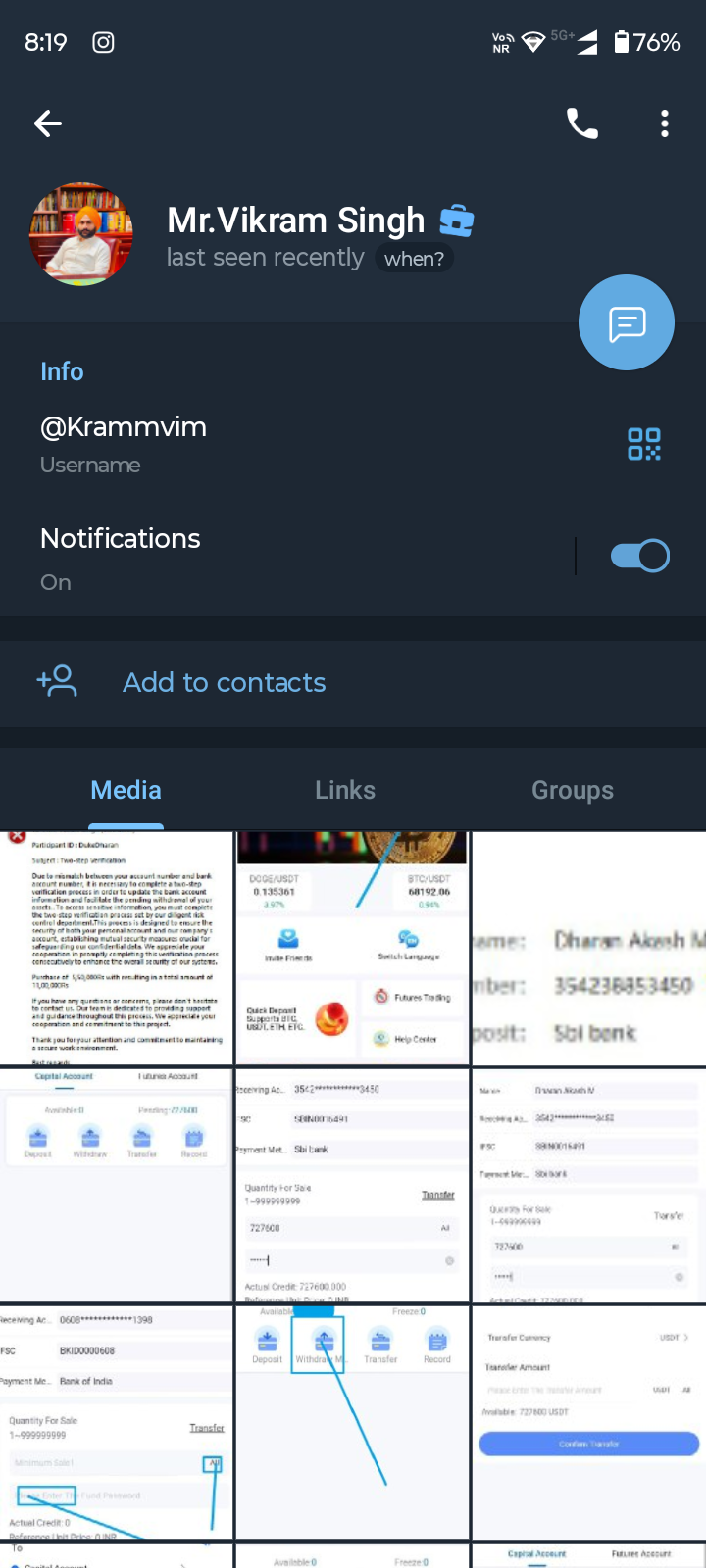Tap the "when?" last seen chip
The width and height of the screenshot is (706, 1568).
[414, 259]
